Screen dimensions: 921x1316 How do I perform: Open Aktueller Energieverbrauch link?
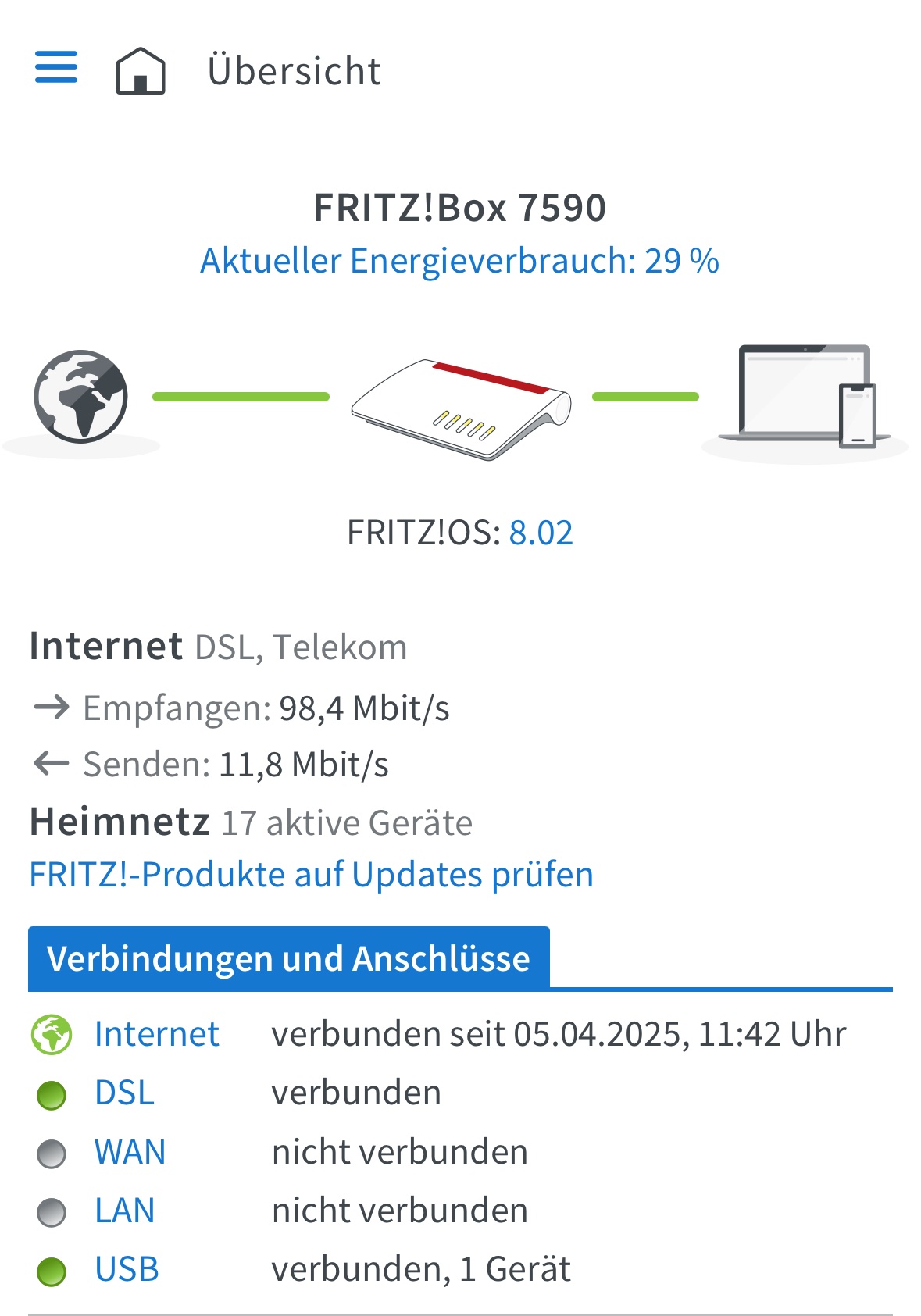pyautogui.click(x=459, y=261)
